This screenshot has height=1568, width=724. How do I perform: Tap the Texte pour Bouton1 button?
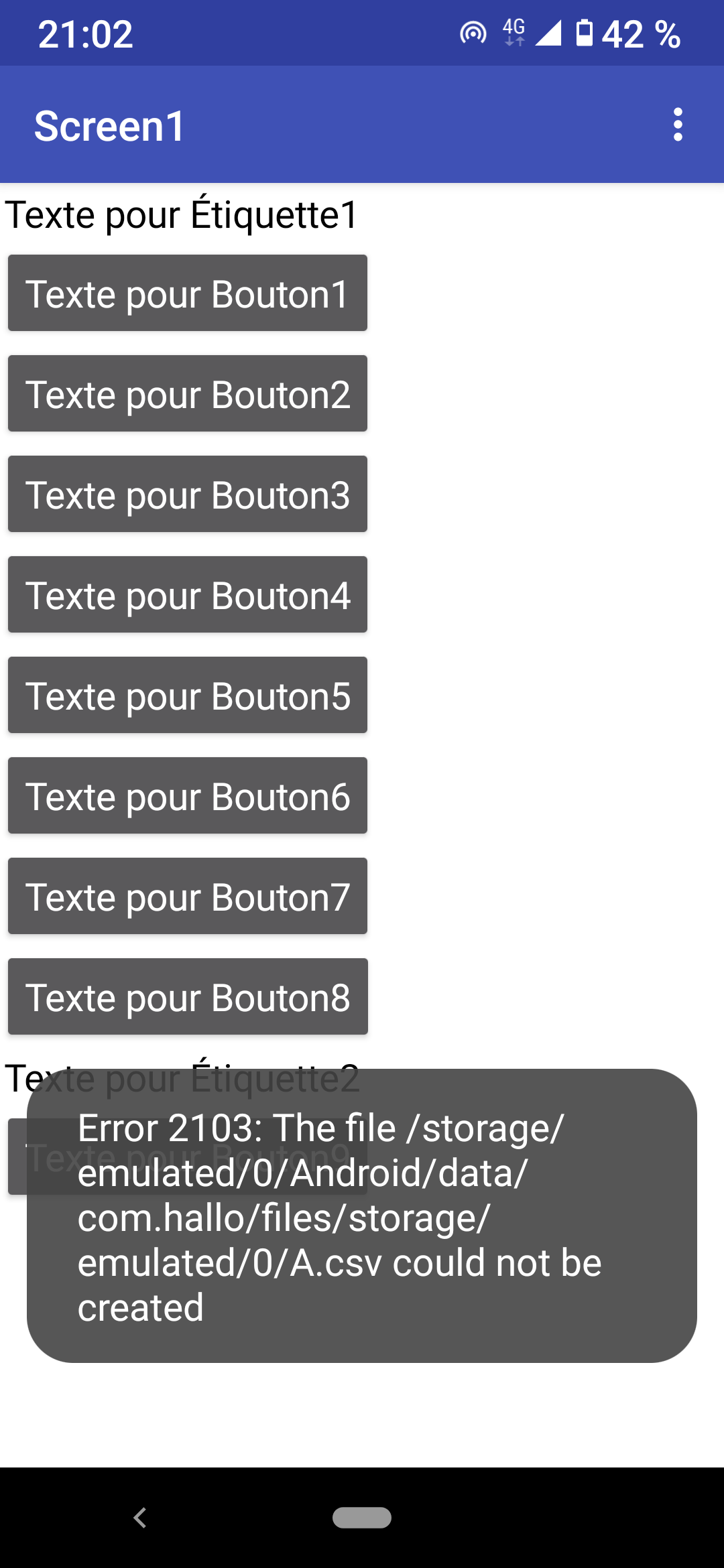pos(188,293)
